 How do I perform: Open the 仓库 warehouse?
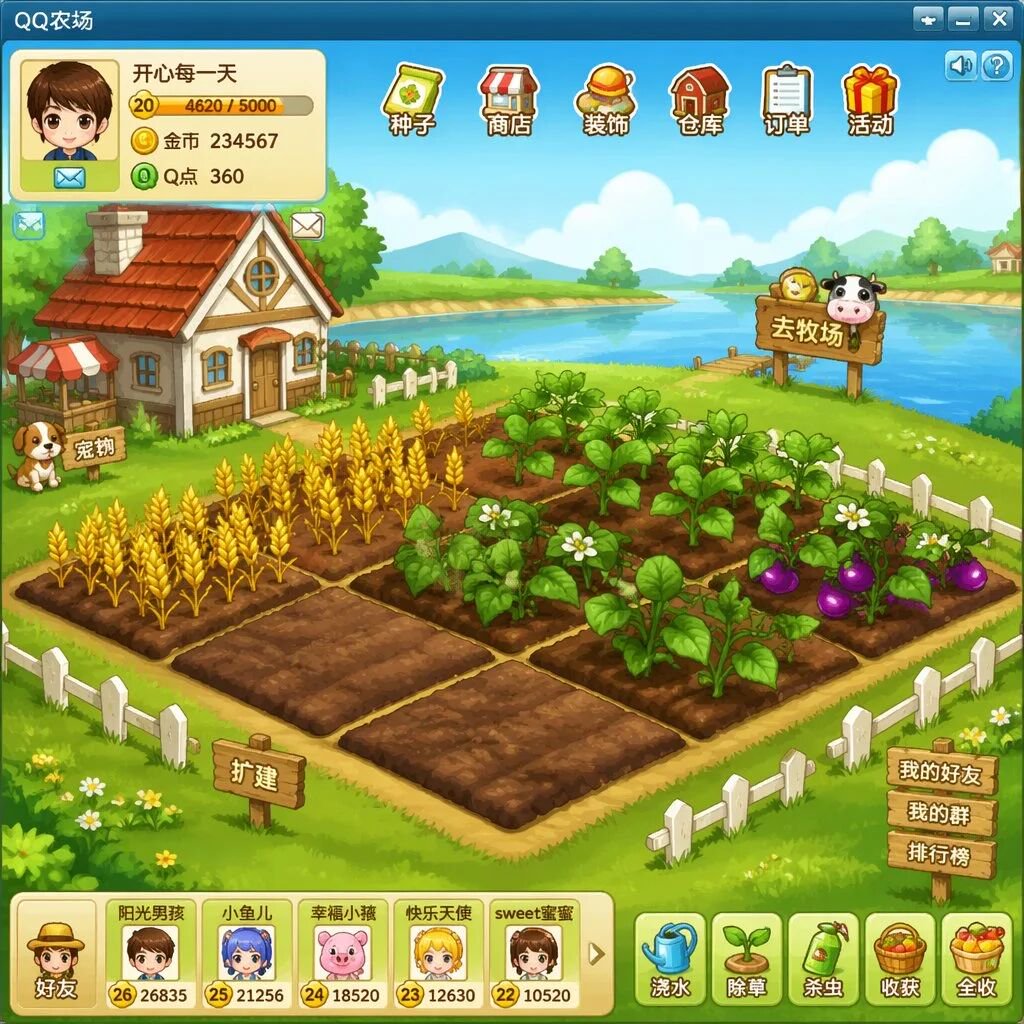pyautogui.click(x=700, y=100)
